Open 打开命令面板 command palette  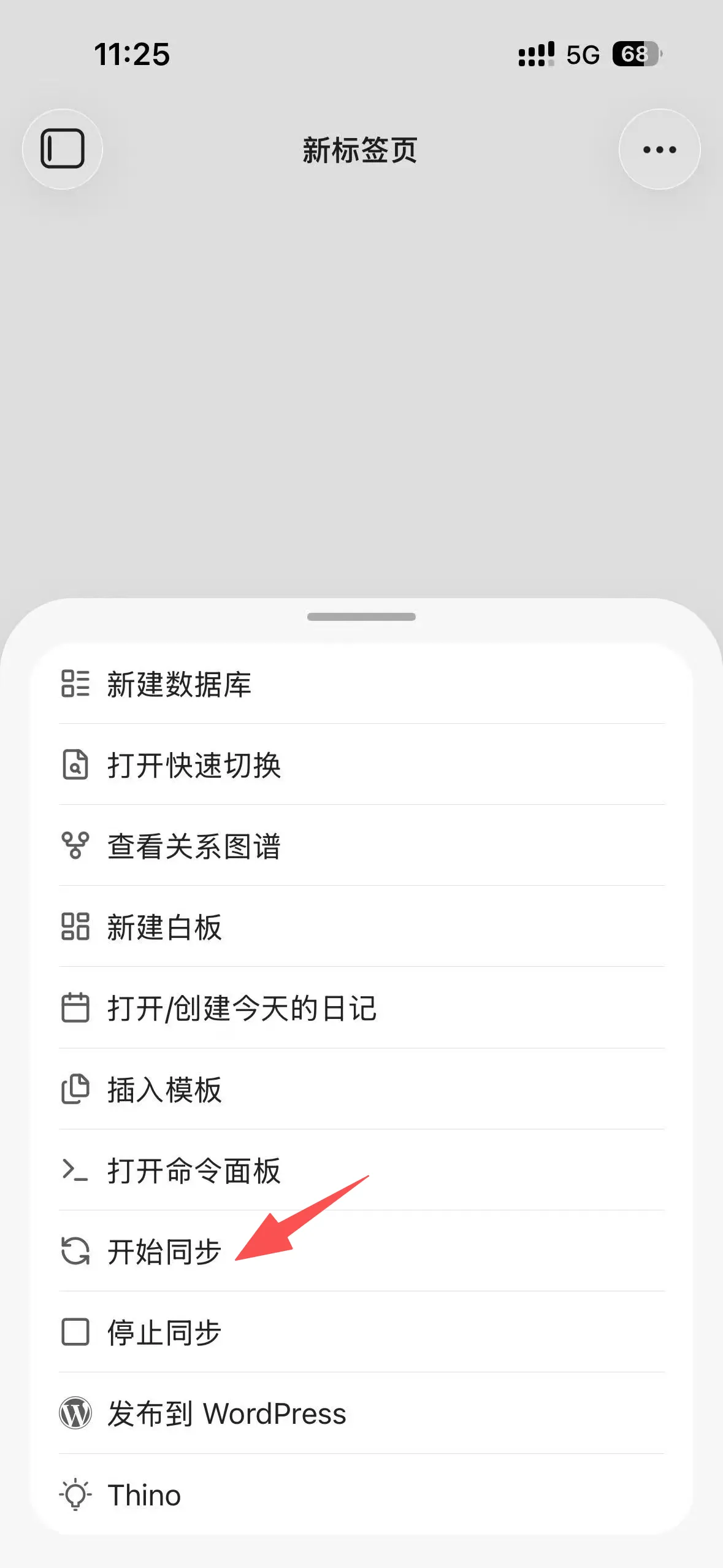(194, 1170)
